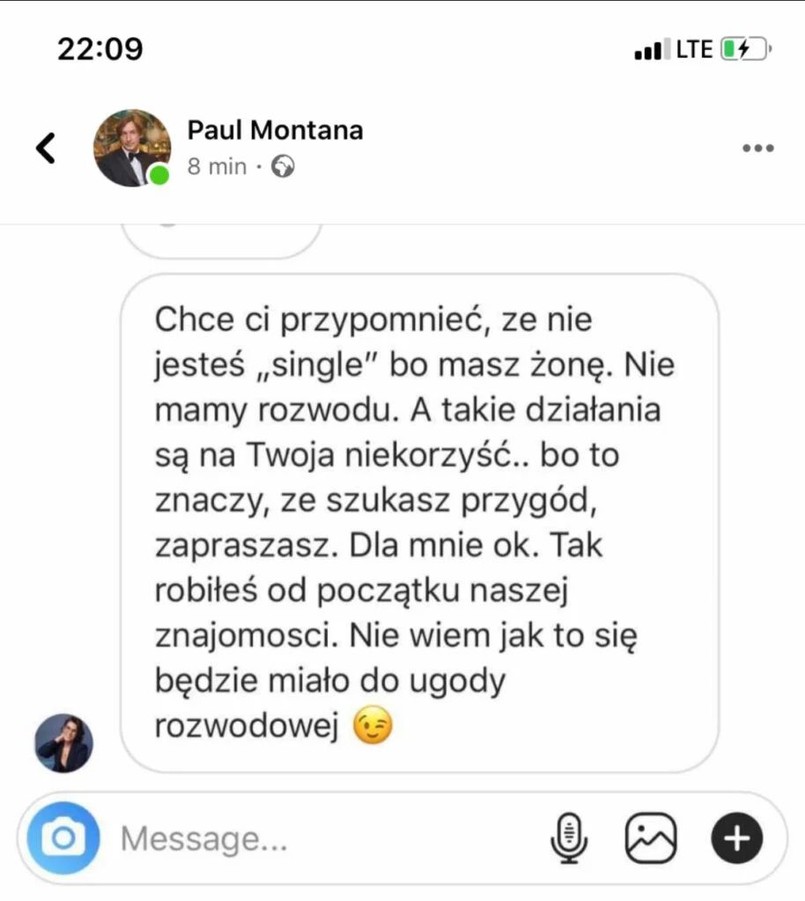Screen dimensions: 805x901
Task: Open the conversation options three-dot menu
Action: (757, 148)
